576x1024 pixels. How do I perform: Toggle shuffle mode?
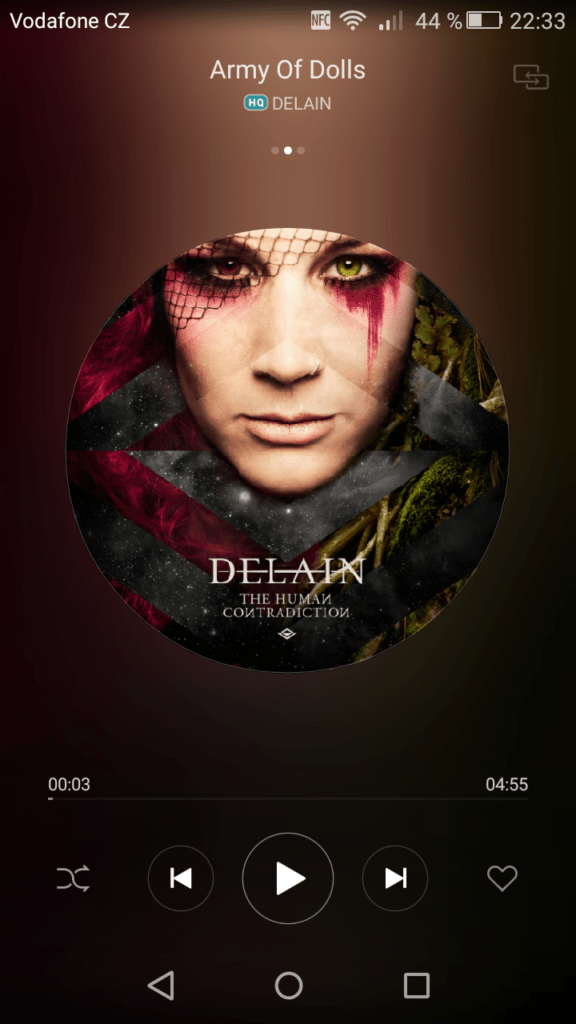coord(73,878)
